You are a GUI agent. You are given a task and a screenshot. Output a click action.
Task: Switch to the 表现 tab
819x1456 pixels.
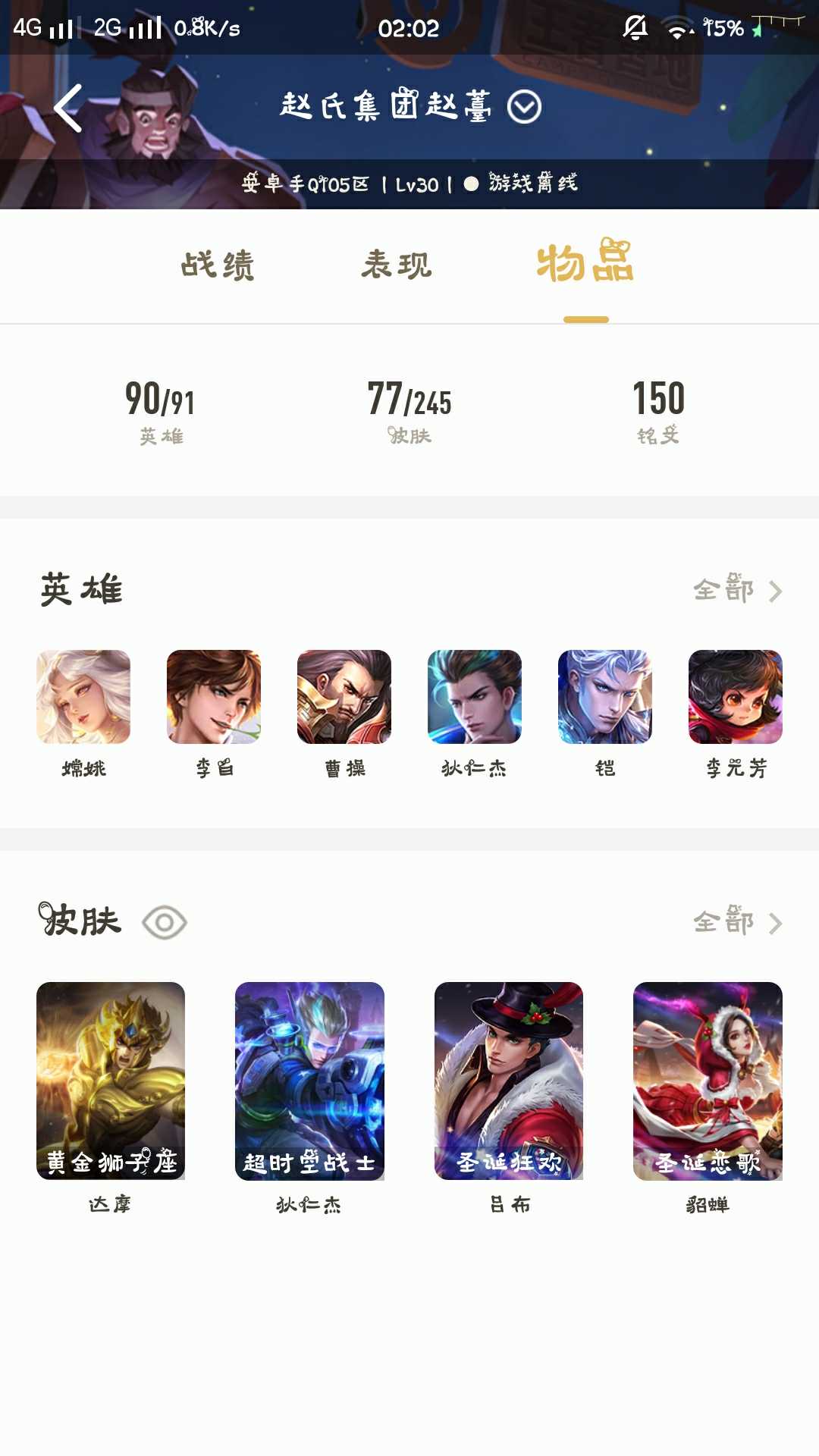click(397, 265)
